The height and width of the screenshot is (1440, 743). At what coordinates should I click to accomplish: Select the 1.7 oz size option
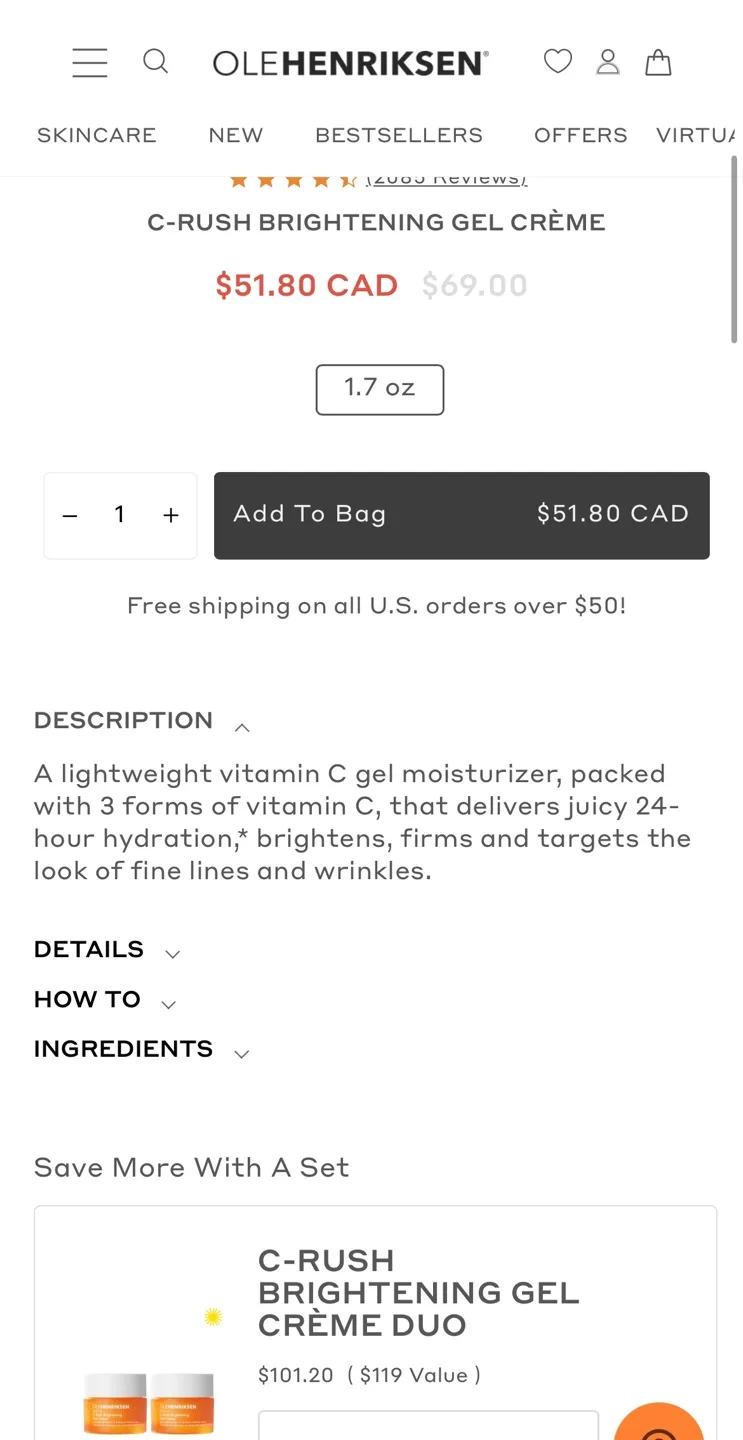(x=379, y=390)
